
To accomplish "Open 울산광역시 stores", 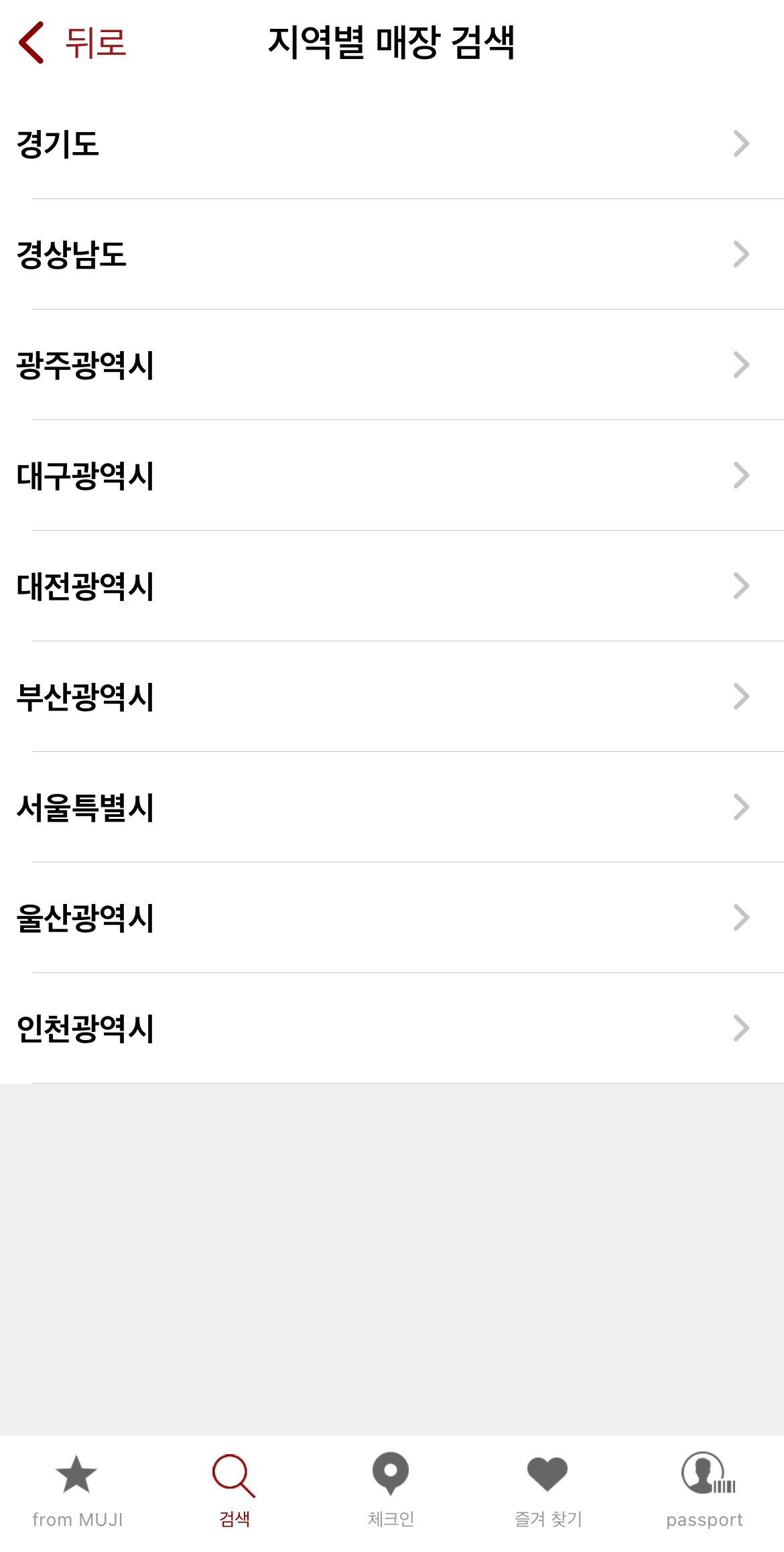I will [392, 917].
